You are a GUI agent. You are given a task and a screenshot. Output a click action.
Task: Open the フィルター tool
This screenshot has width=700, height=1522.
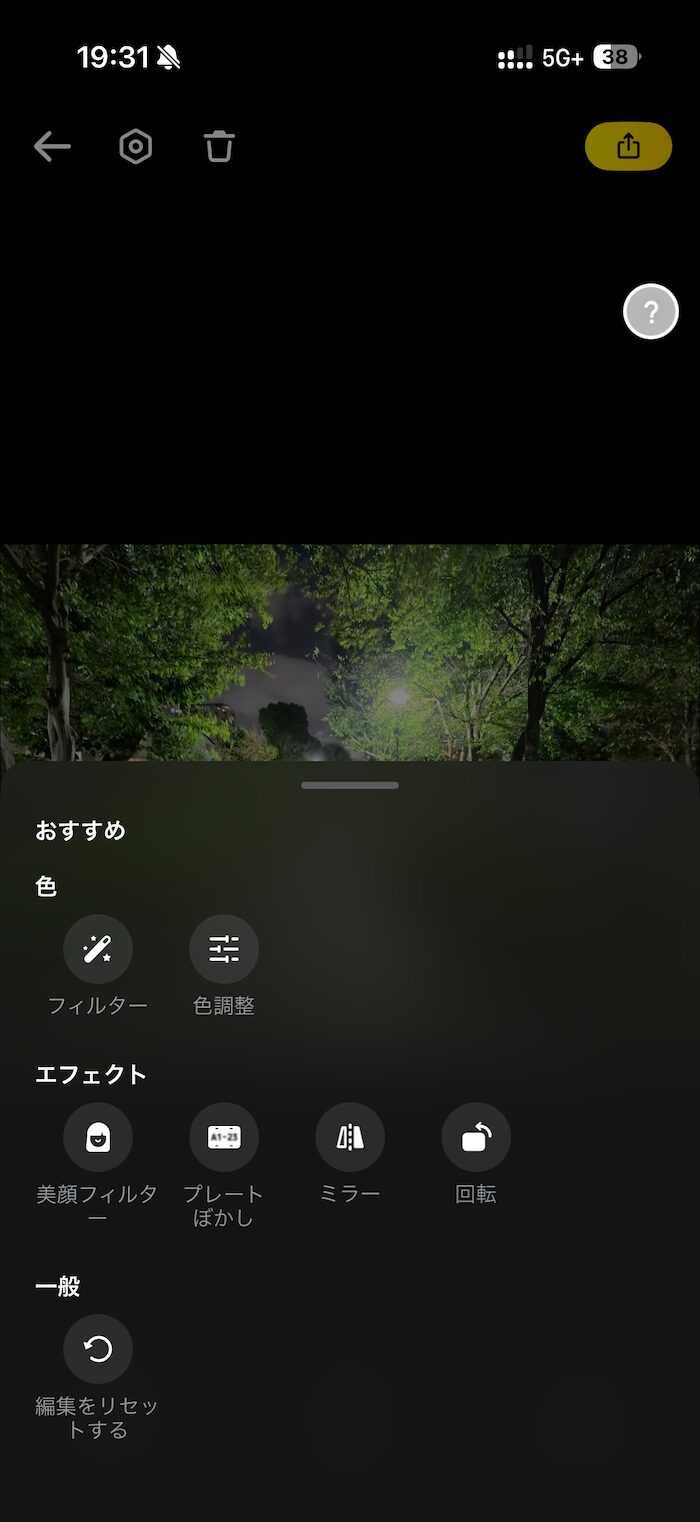(x=98, y=949)
